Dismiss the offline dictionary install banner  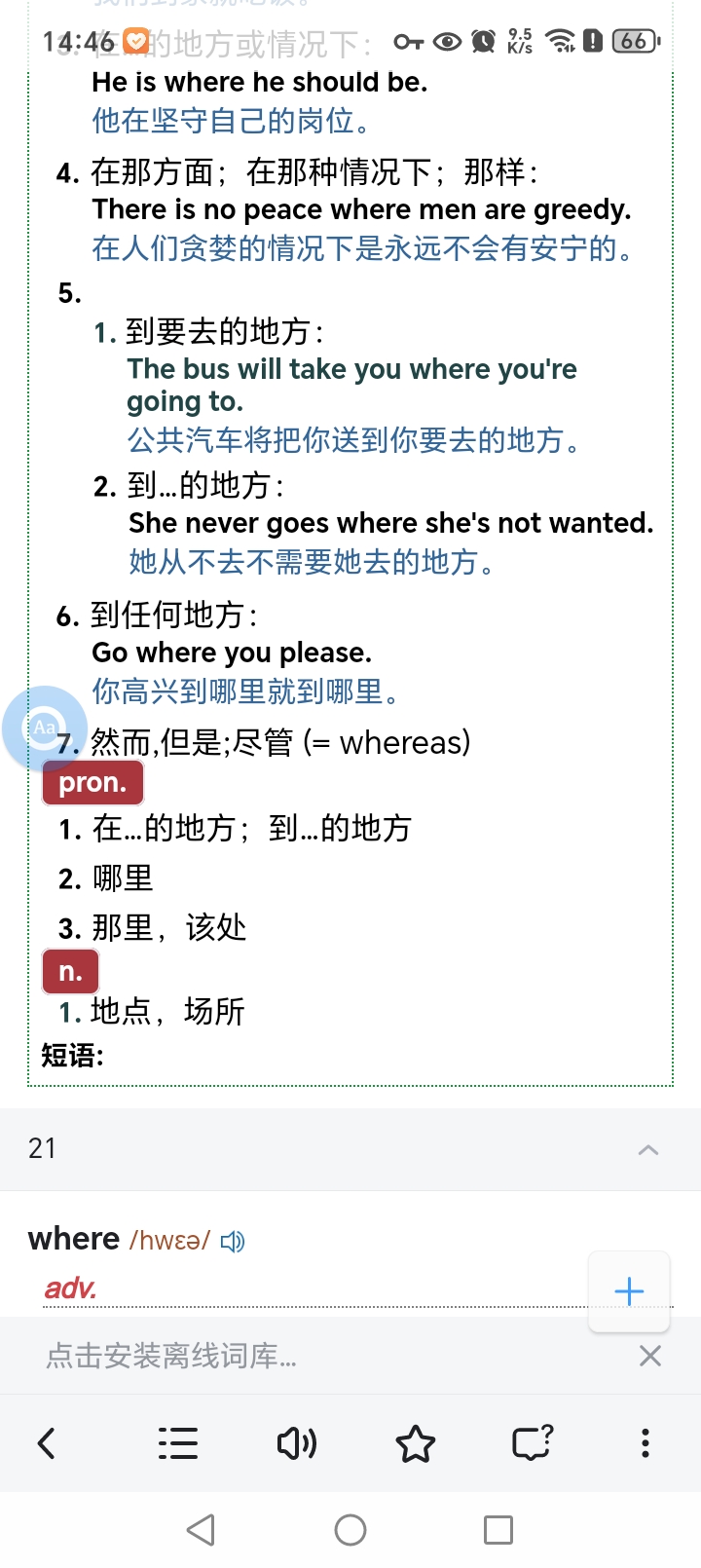650,1356
